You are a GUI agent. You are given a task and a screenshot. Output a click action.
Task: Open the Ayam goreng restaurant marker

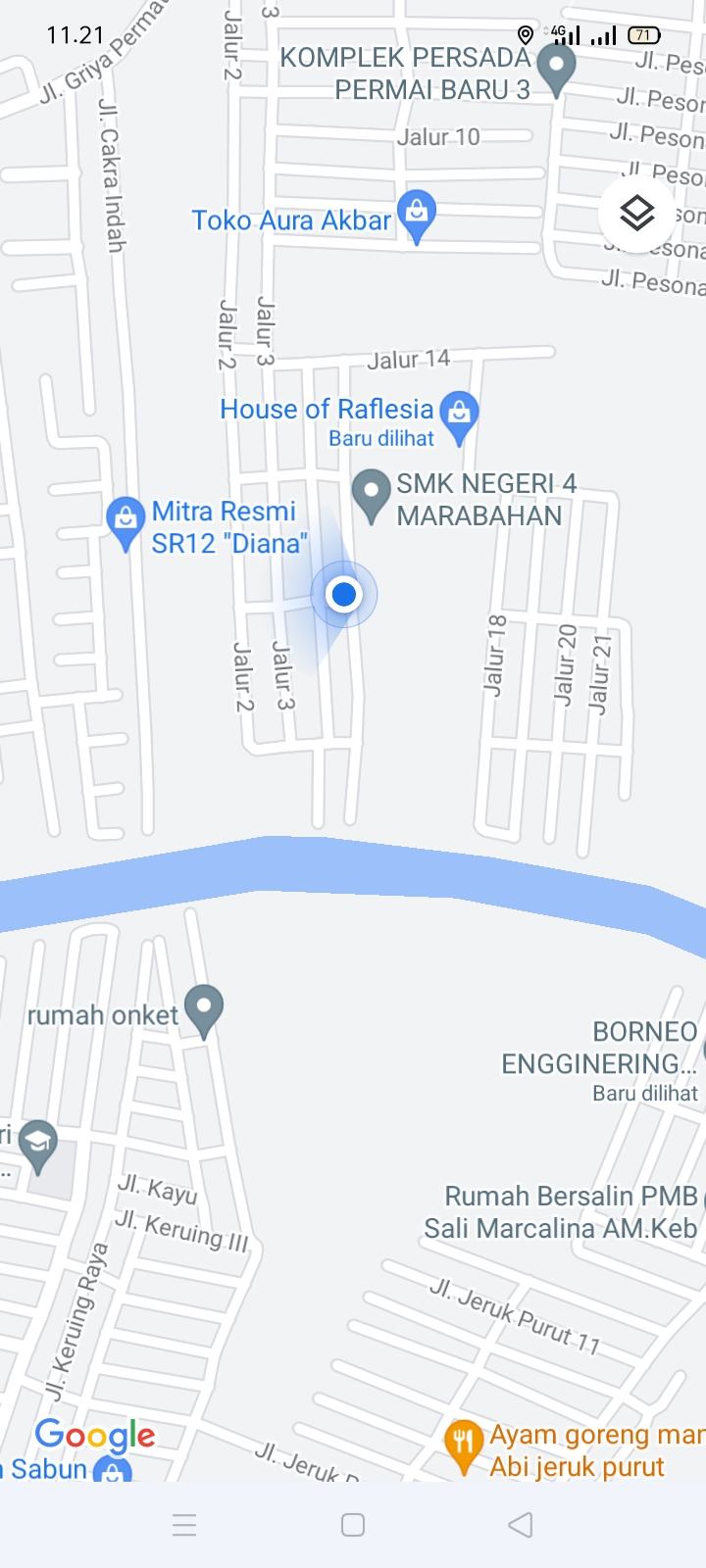click(463, 1444)
